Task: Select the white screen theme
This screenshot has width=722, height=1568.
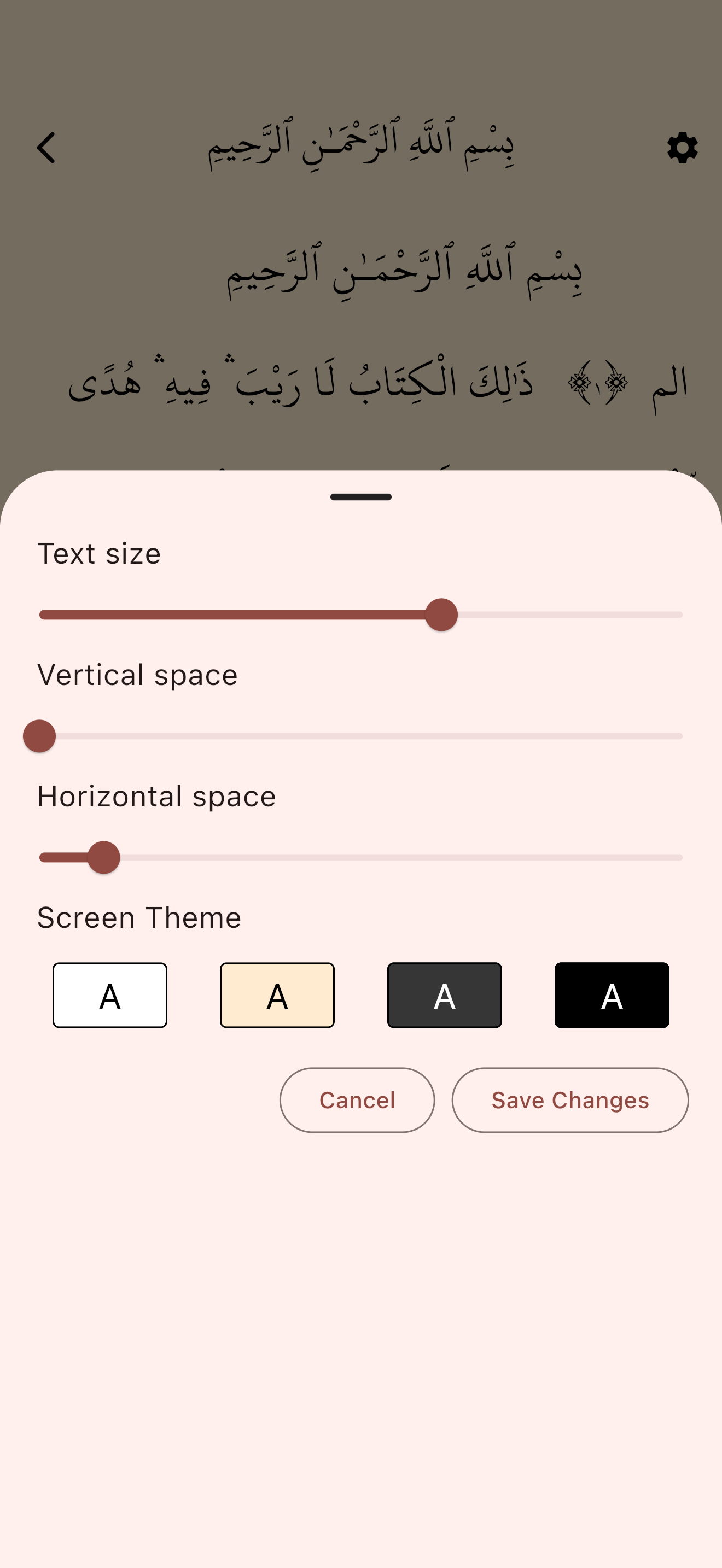Action: [x=109, y=995]
